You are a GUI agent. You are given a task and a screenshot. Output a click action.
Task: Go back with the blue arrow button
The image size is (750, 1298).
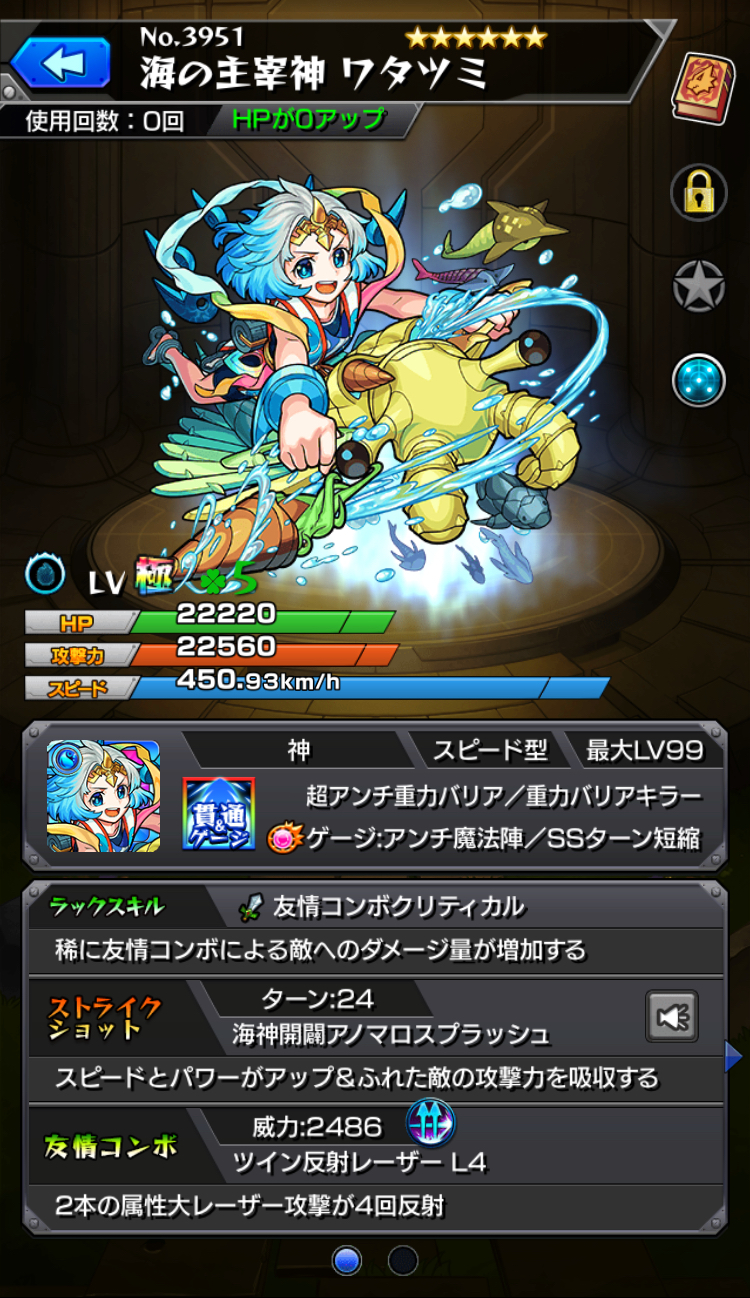pyautogui.click(x=60, y=64)
